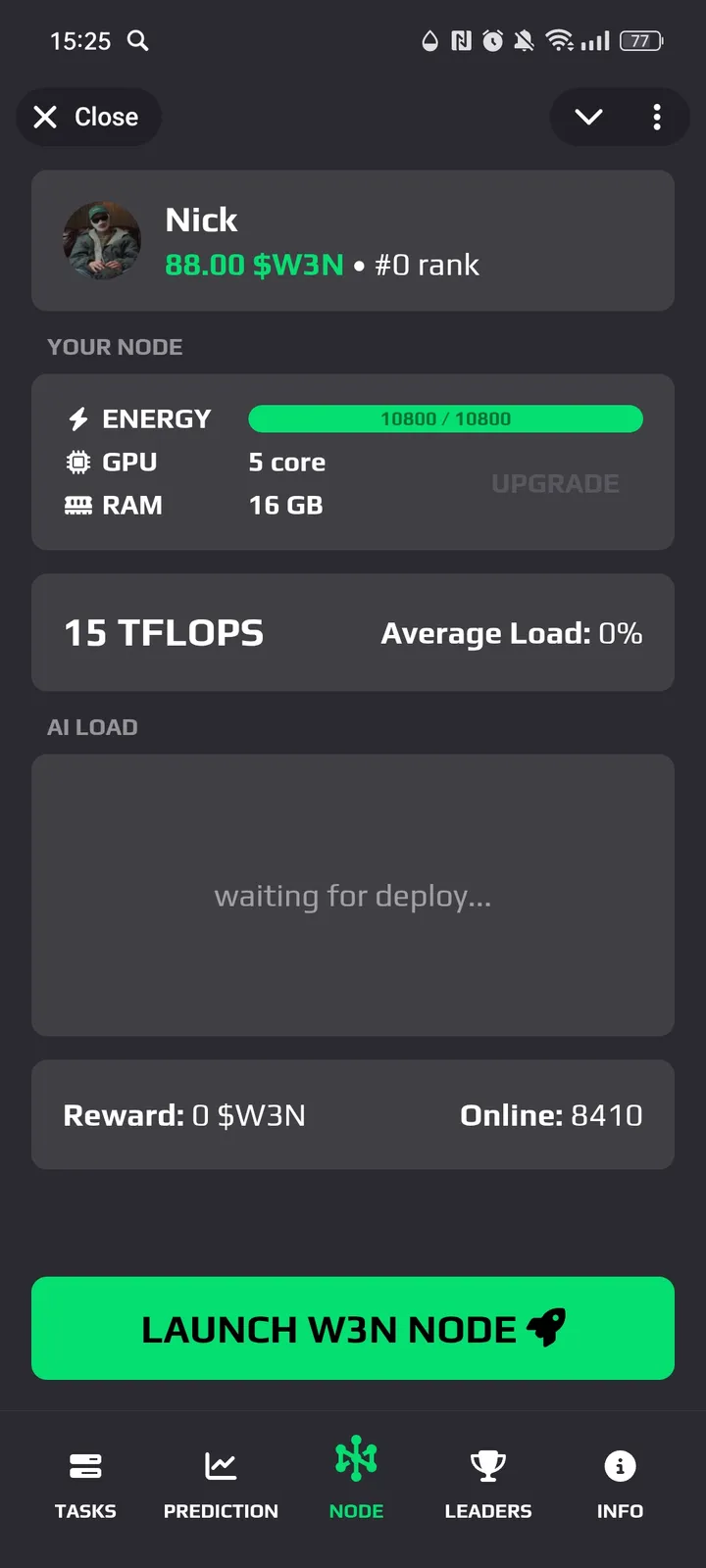
Task: View the Info tab
Action: 620,1484
